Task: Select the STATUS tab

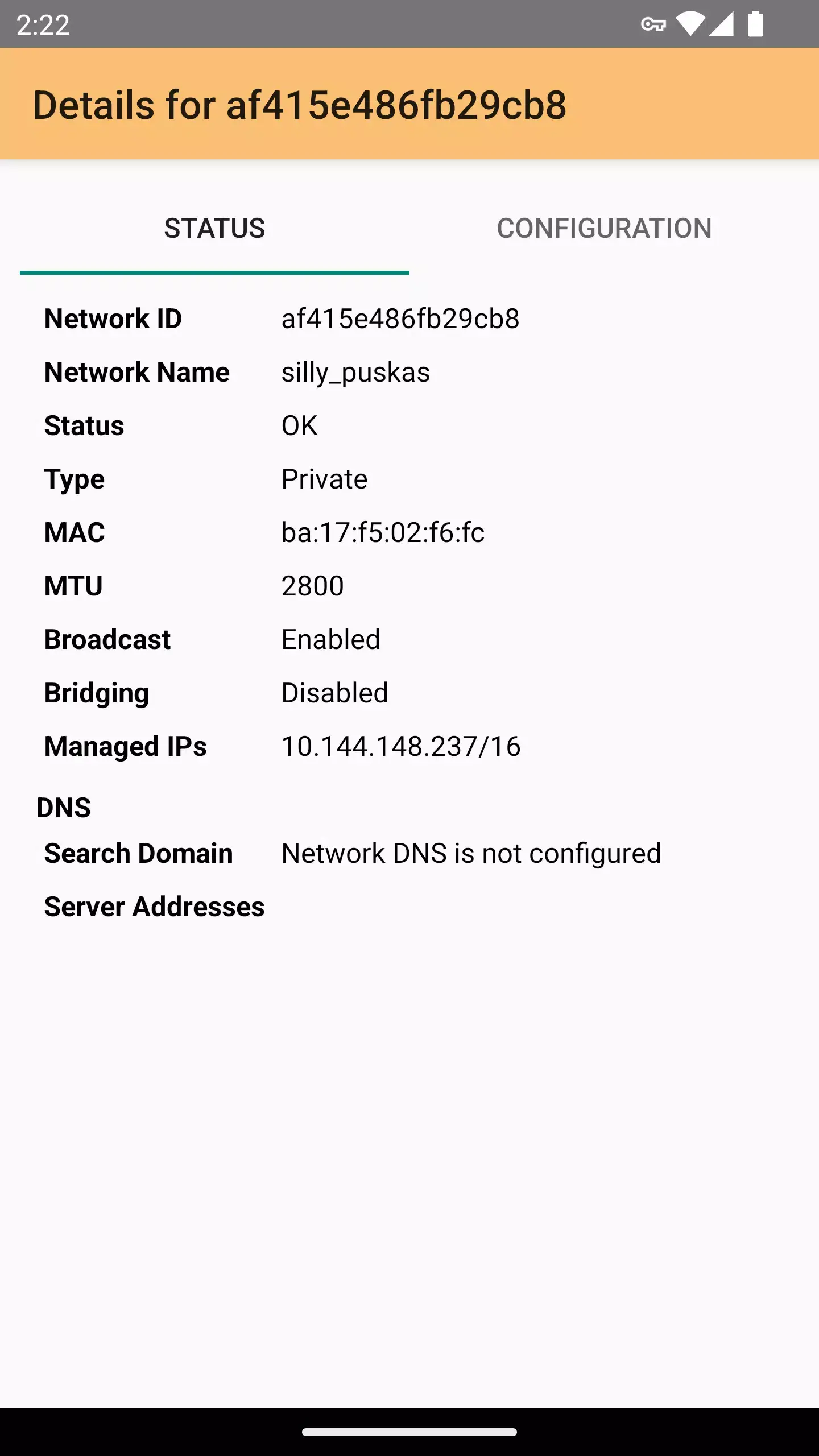Action: tap(215, 229)
